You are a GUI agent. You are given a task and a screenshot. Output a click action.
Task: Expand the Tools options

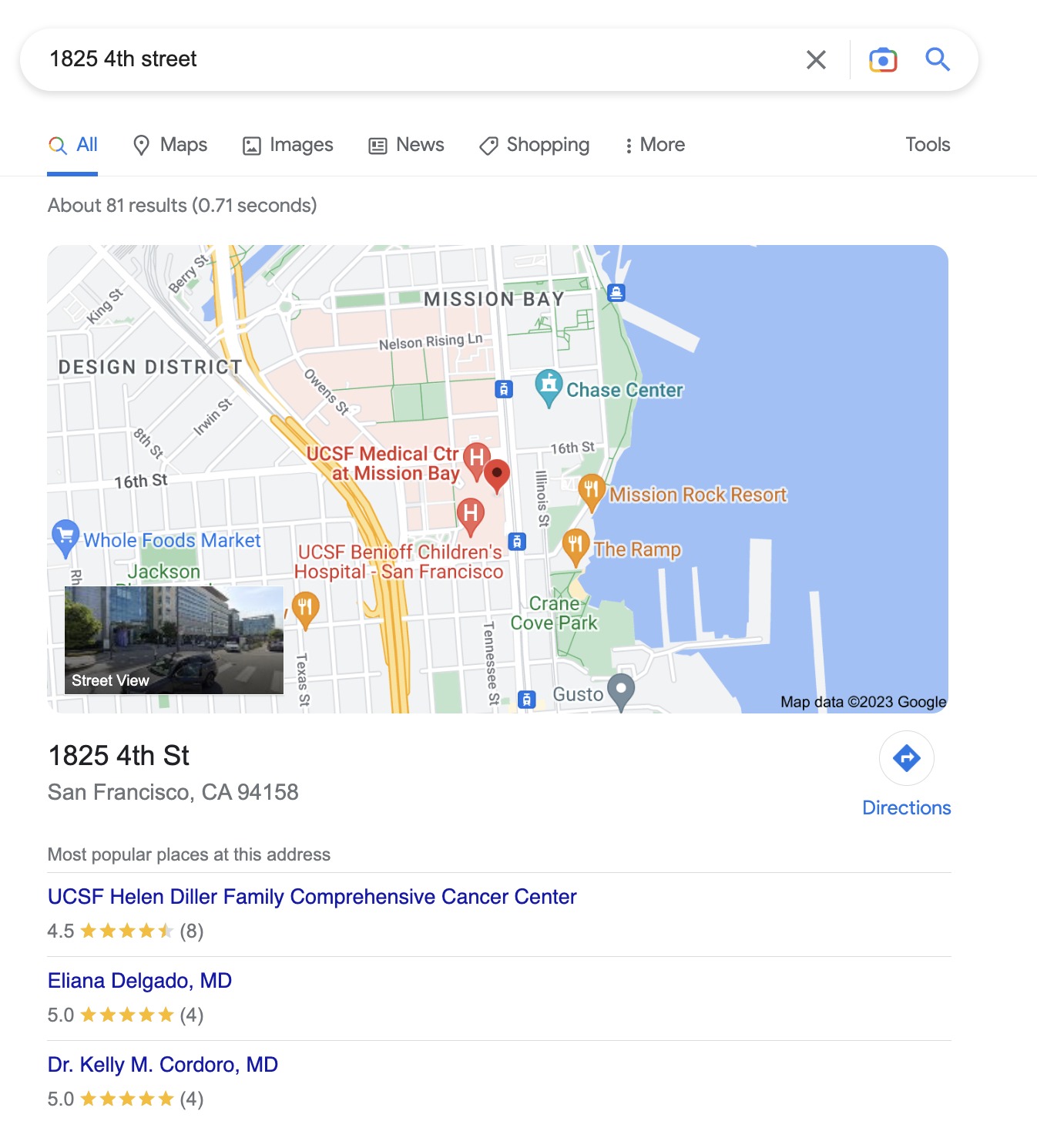(x=927, y=145)
